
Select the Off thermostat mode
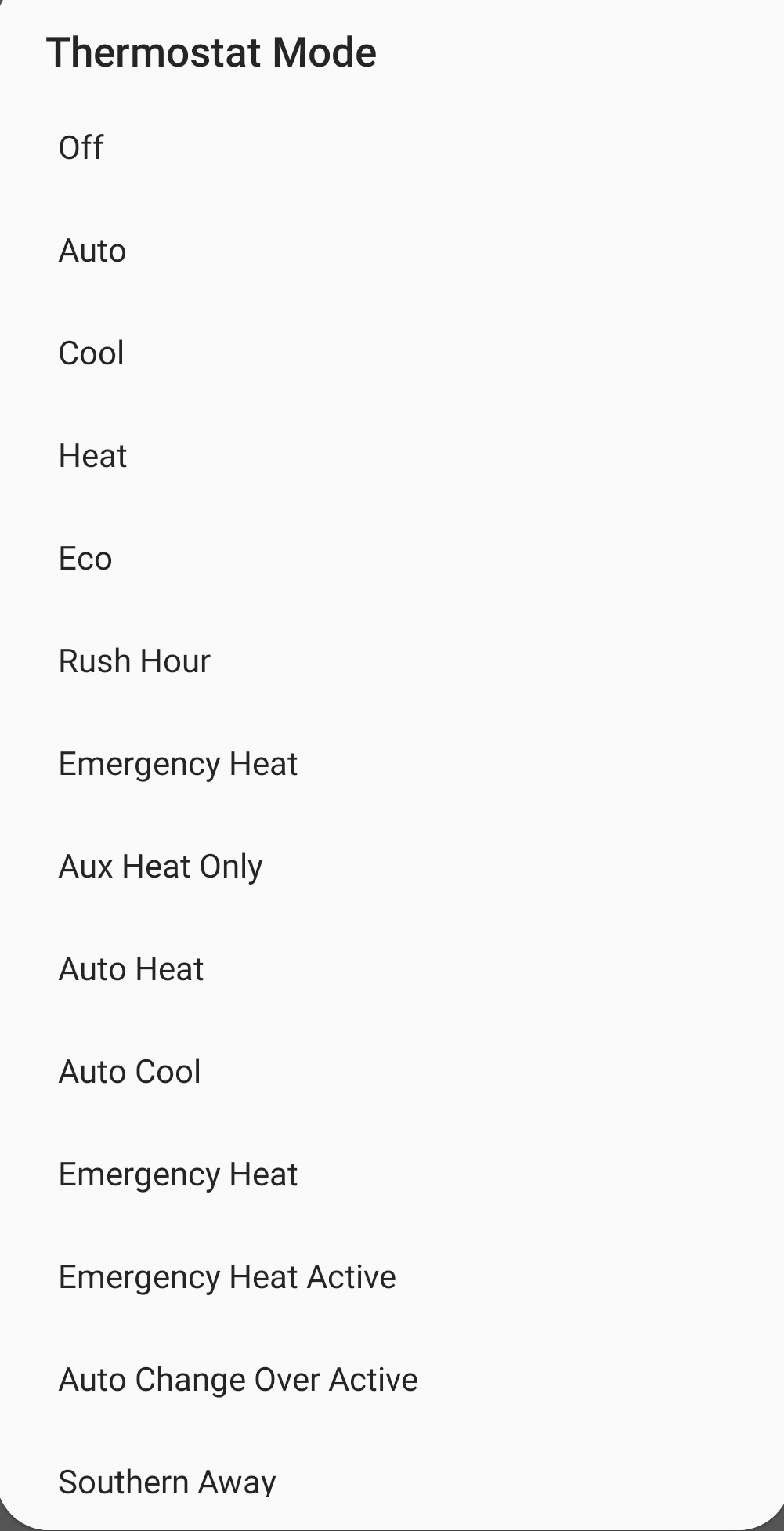click(x=81, y=148)
